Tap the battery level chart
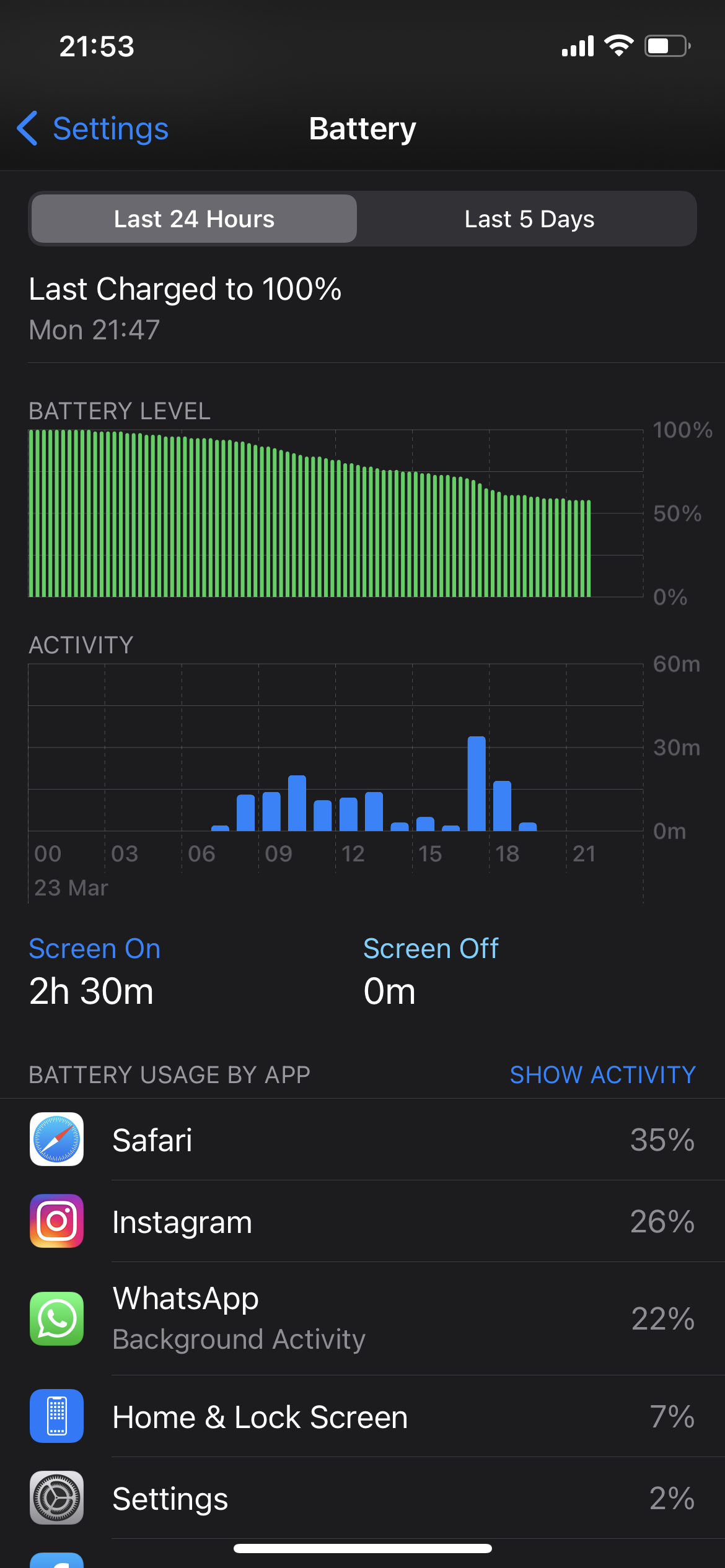725x1568 pixels. point(310,514)
